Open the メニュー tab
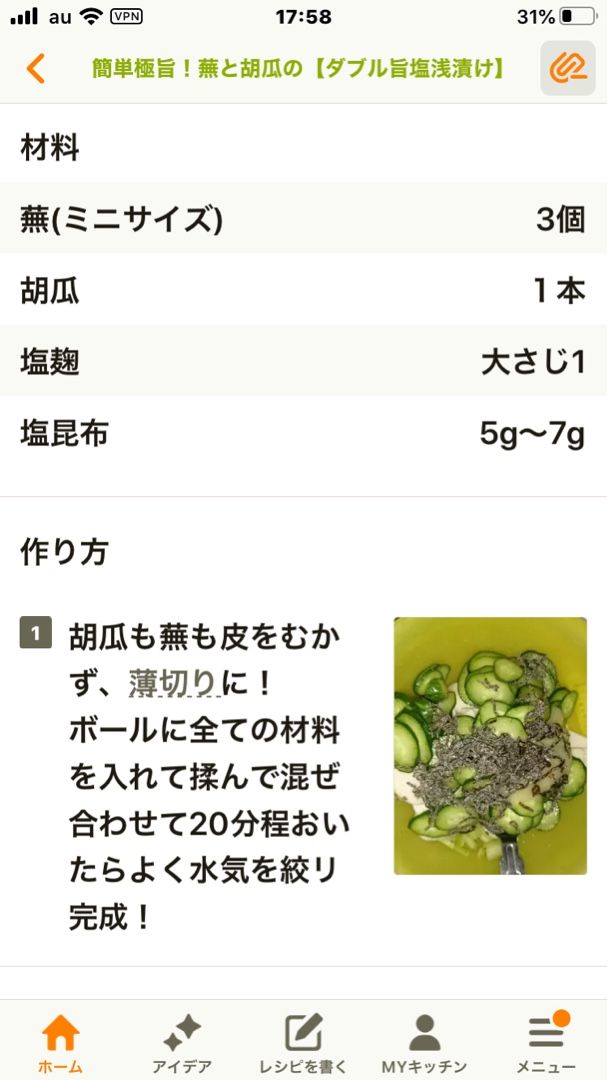608x1080 pixels. (x=546, y=1042)
